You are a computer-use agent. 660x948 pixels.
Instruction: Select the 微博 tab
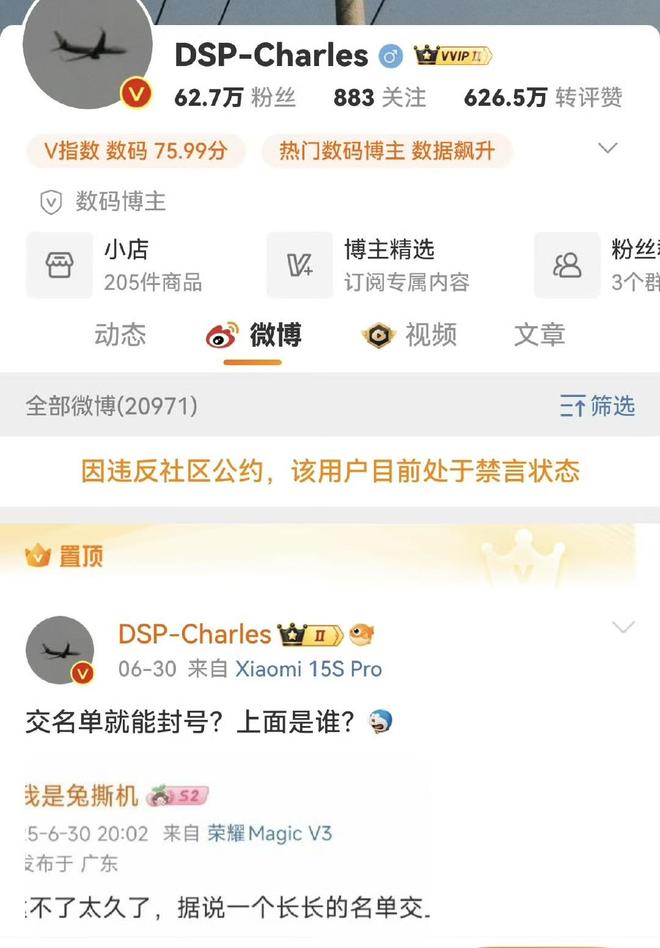click(255, 334)
